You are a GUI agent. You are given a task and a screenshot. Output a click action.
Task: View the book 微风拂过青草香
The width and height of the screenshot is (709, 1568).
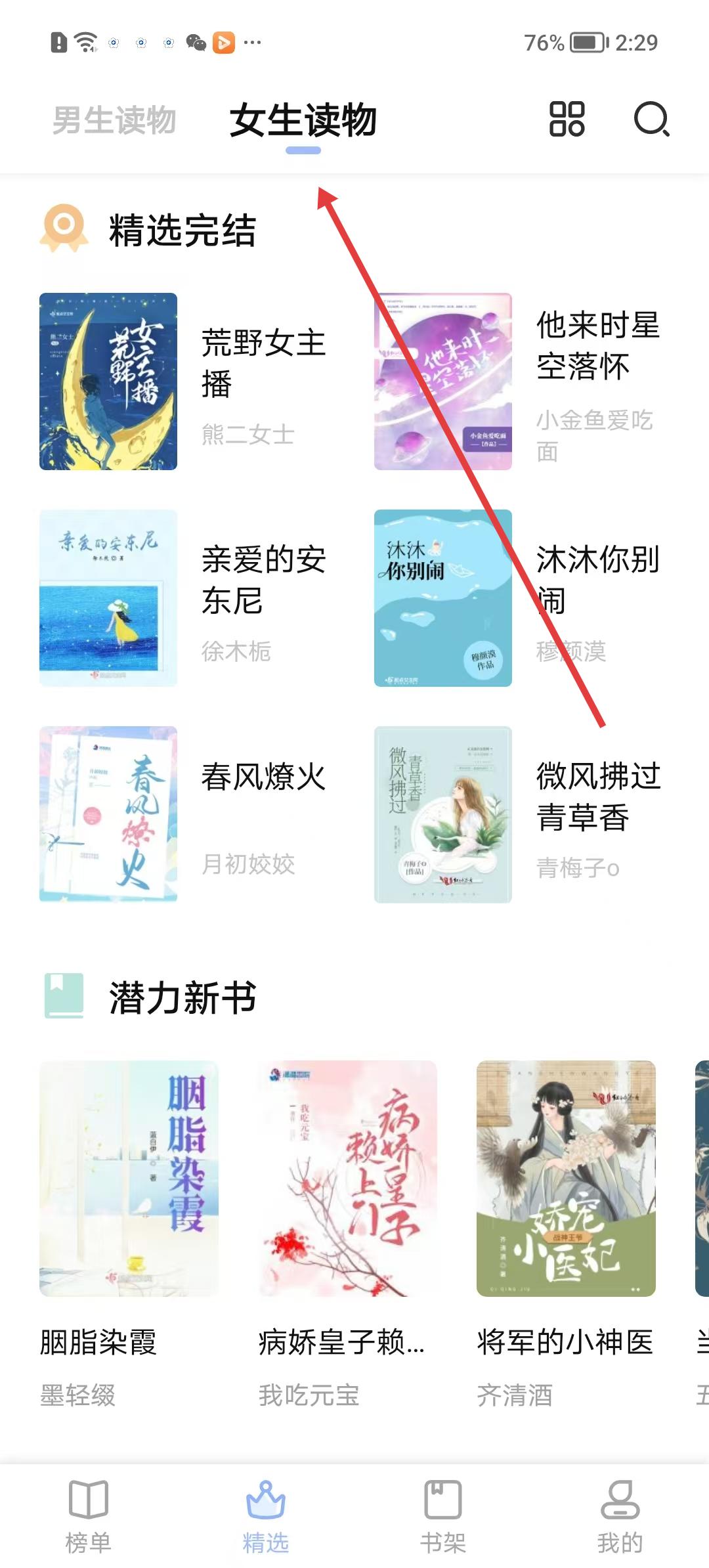[443, 814]
